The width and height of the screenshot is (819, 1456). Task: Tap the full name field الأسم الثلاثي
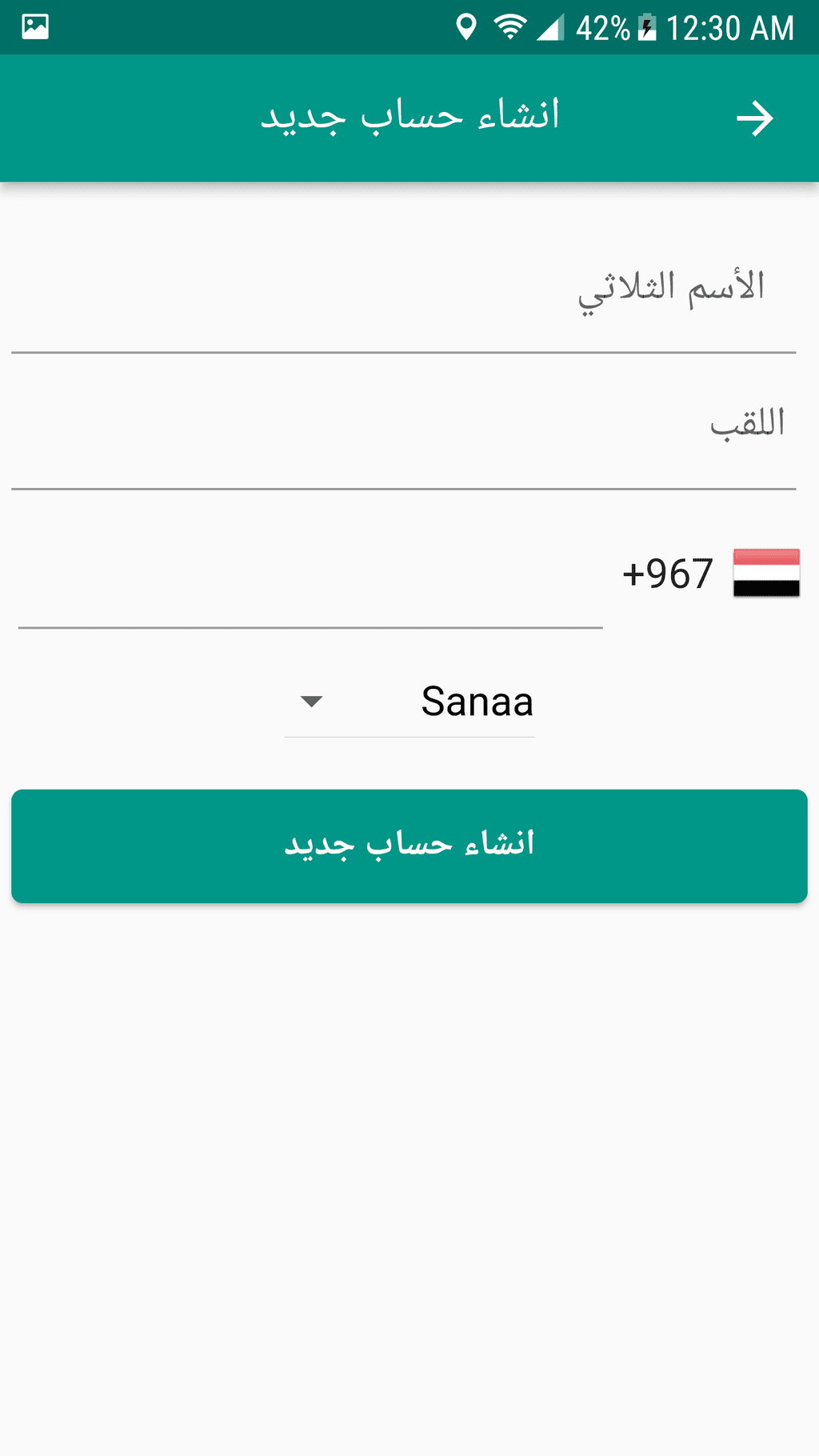(404, 290)
